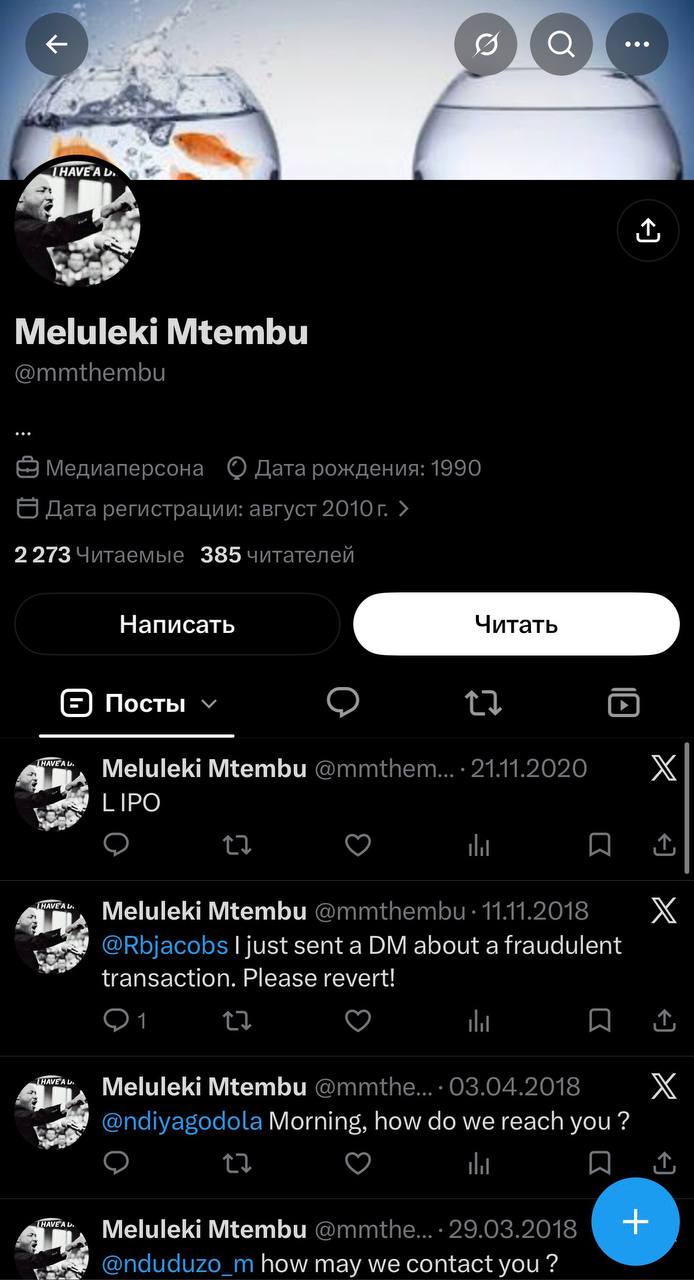Open the three-dot overflow menu
Screen dimensions: 694x1280
637,44
